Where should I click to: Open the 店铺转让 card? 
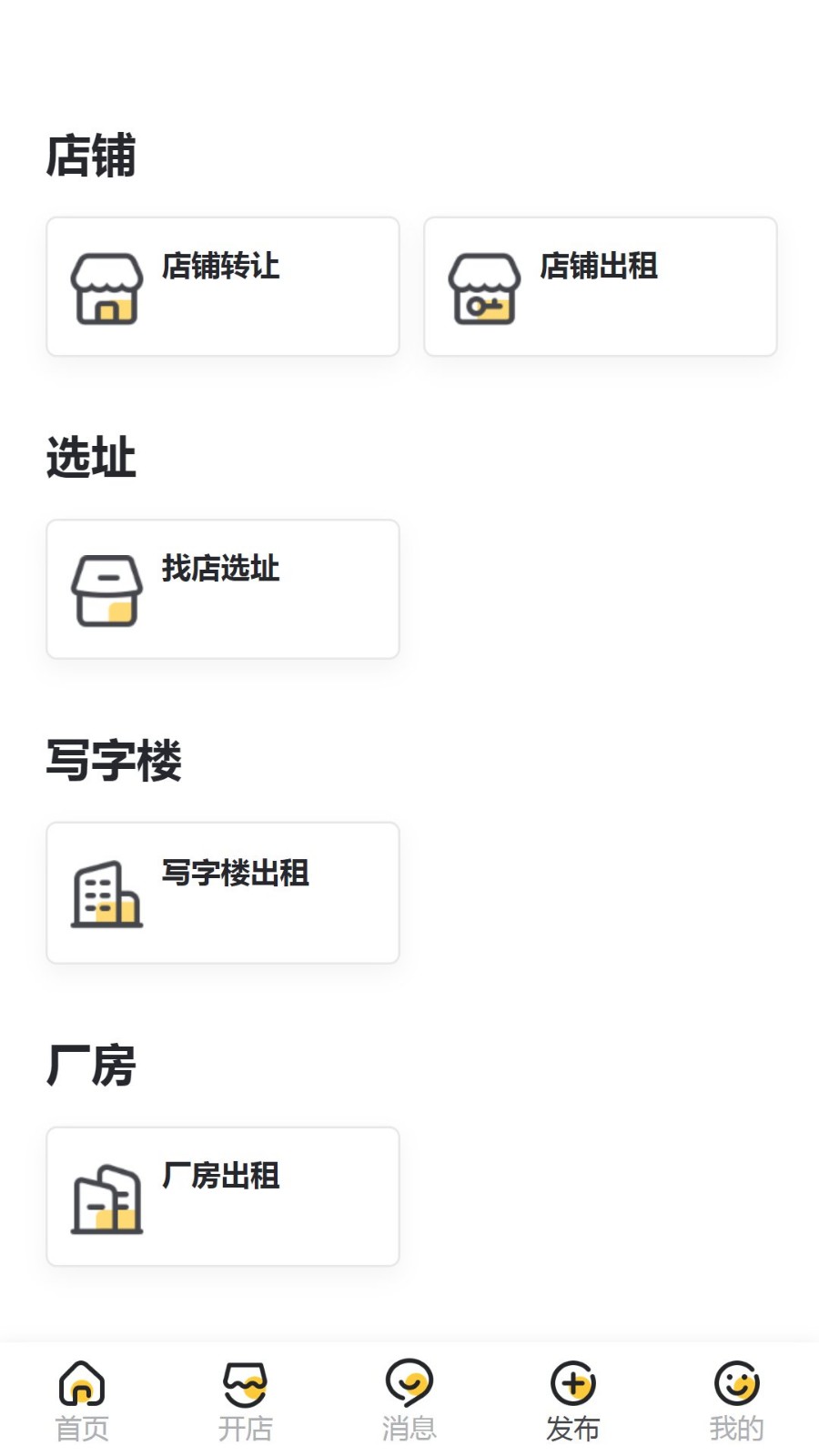(223, 287)
